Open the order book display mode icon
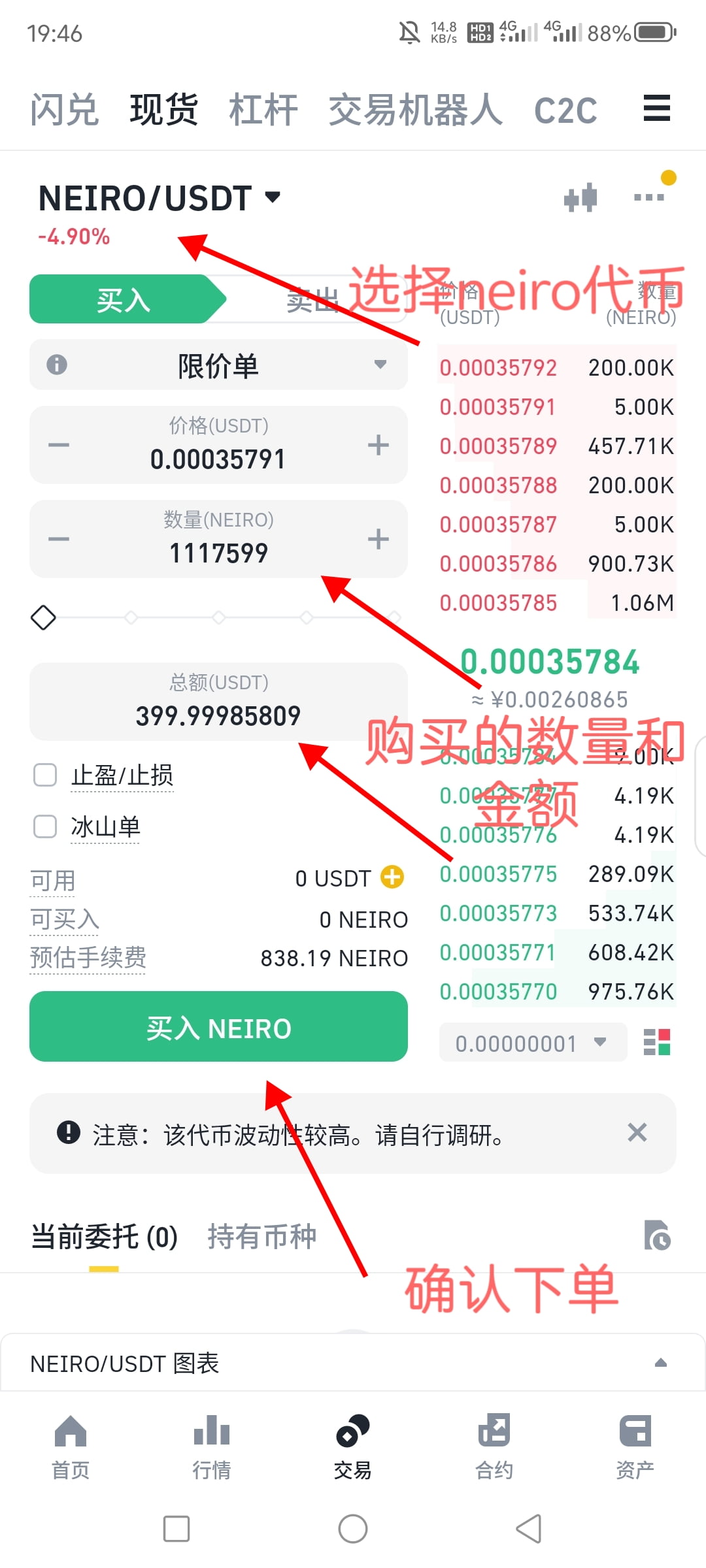This screenshot has width=706, height=1568. (x=656, y=1043)
